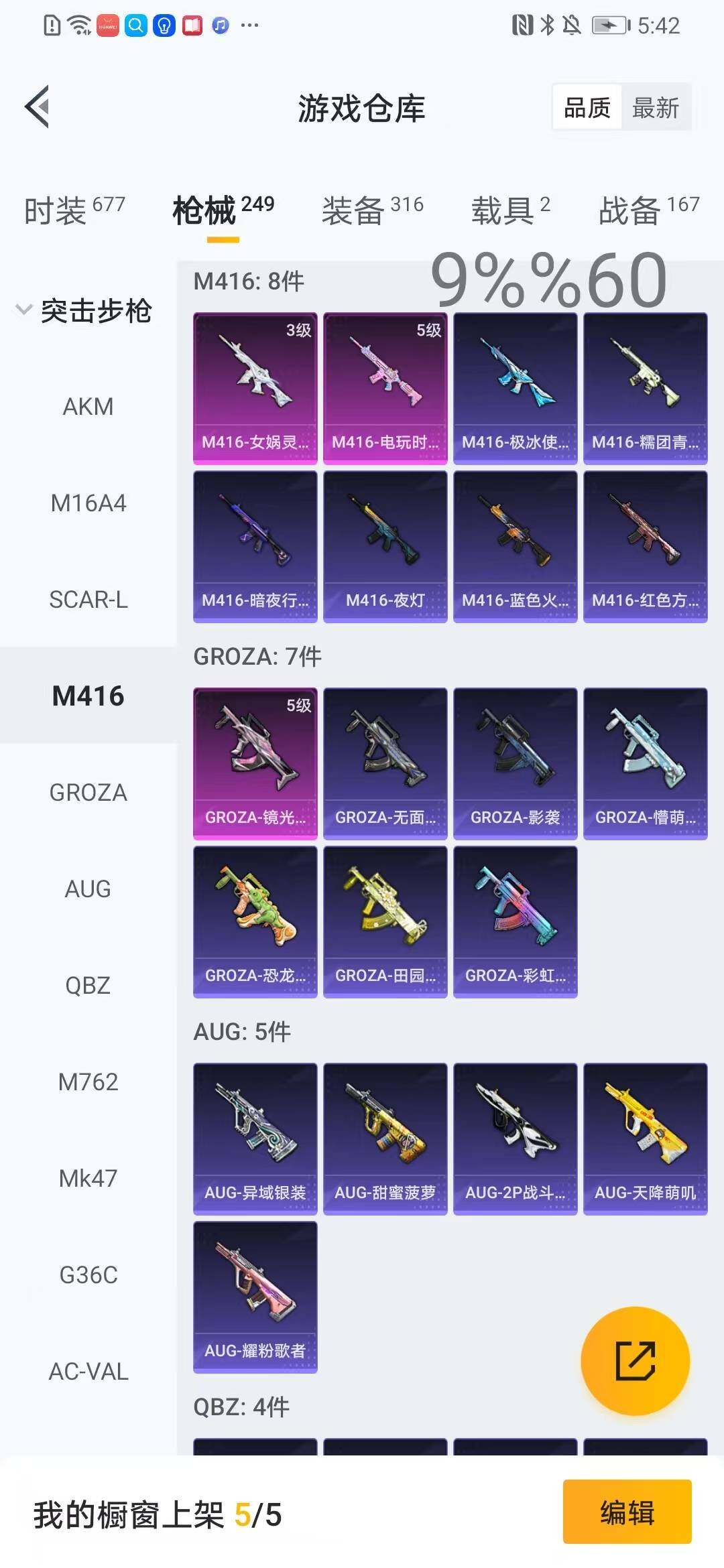Viewport: 724px width, 1568px height.
Task: Select SCAR-L in the side list
Action: (x=88, y=600)
